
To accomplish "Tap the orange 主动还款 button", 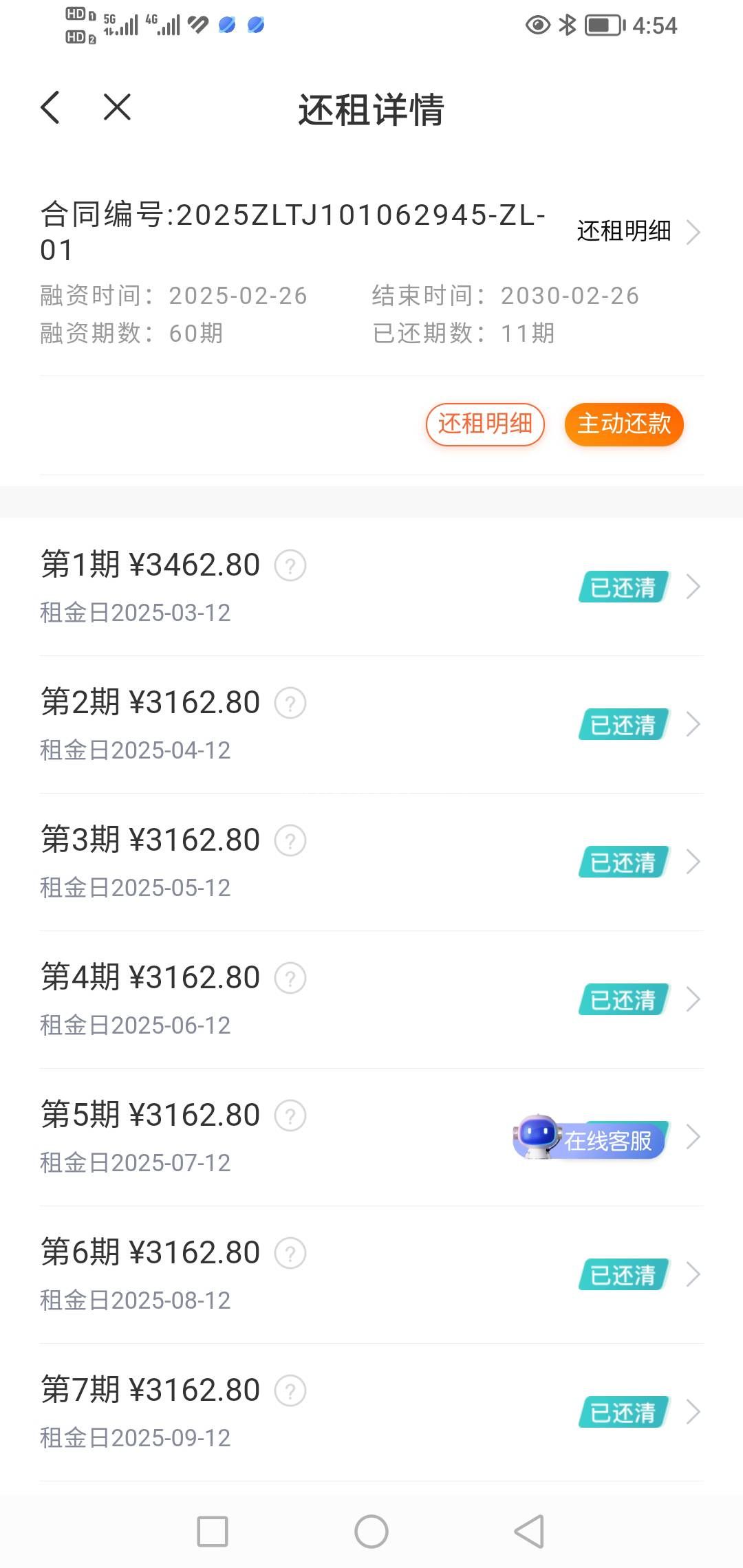I will click(624, 424).
